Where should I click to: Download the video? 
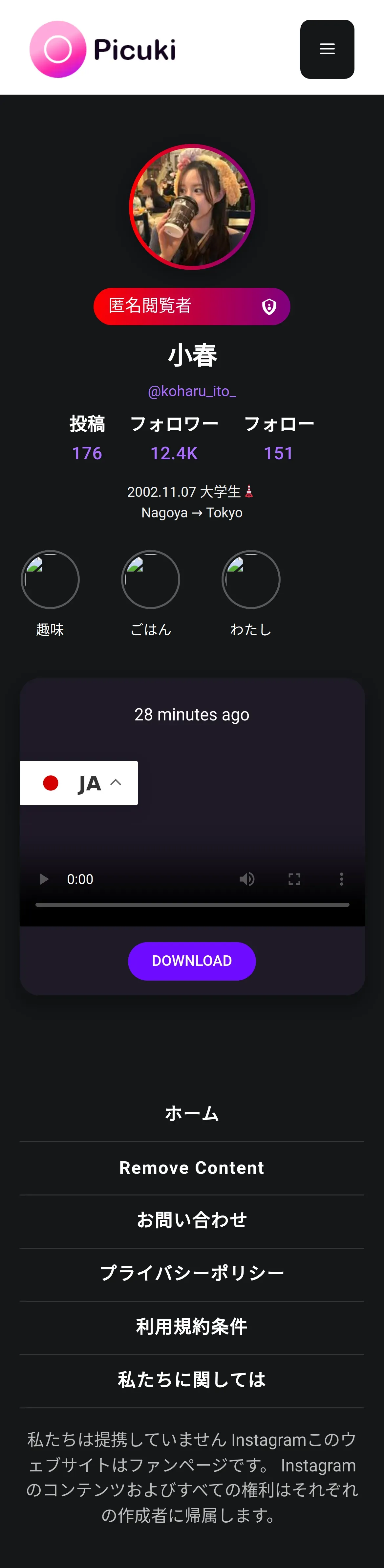pos(192,961)
